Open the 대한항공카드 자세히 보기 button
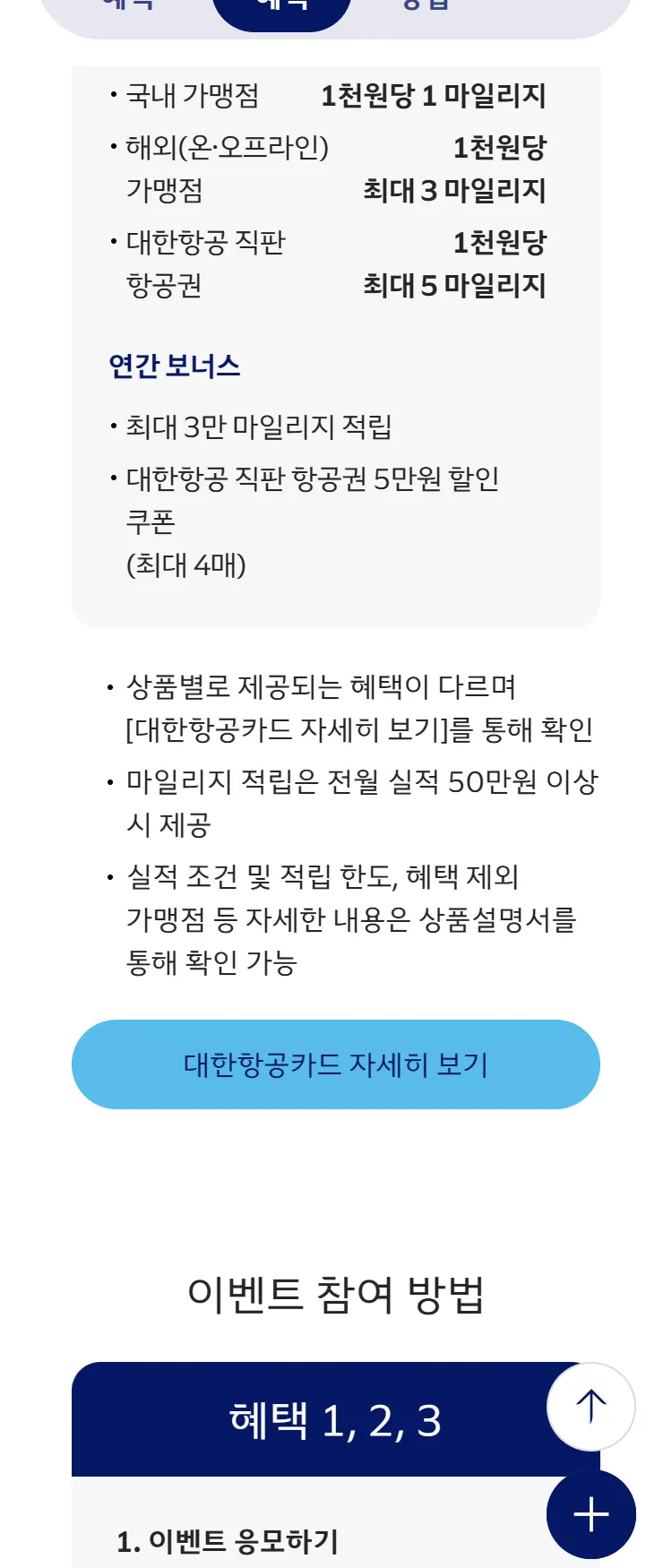Image resolution: width=672 pixels, height=1568 pixels. 335,1064
